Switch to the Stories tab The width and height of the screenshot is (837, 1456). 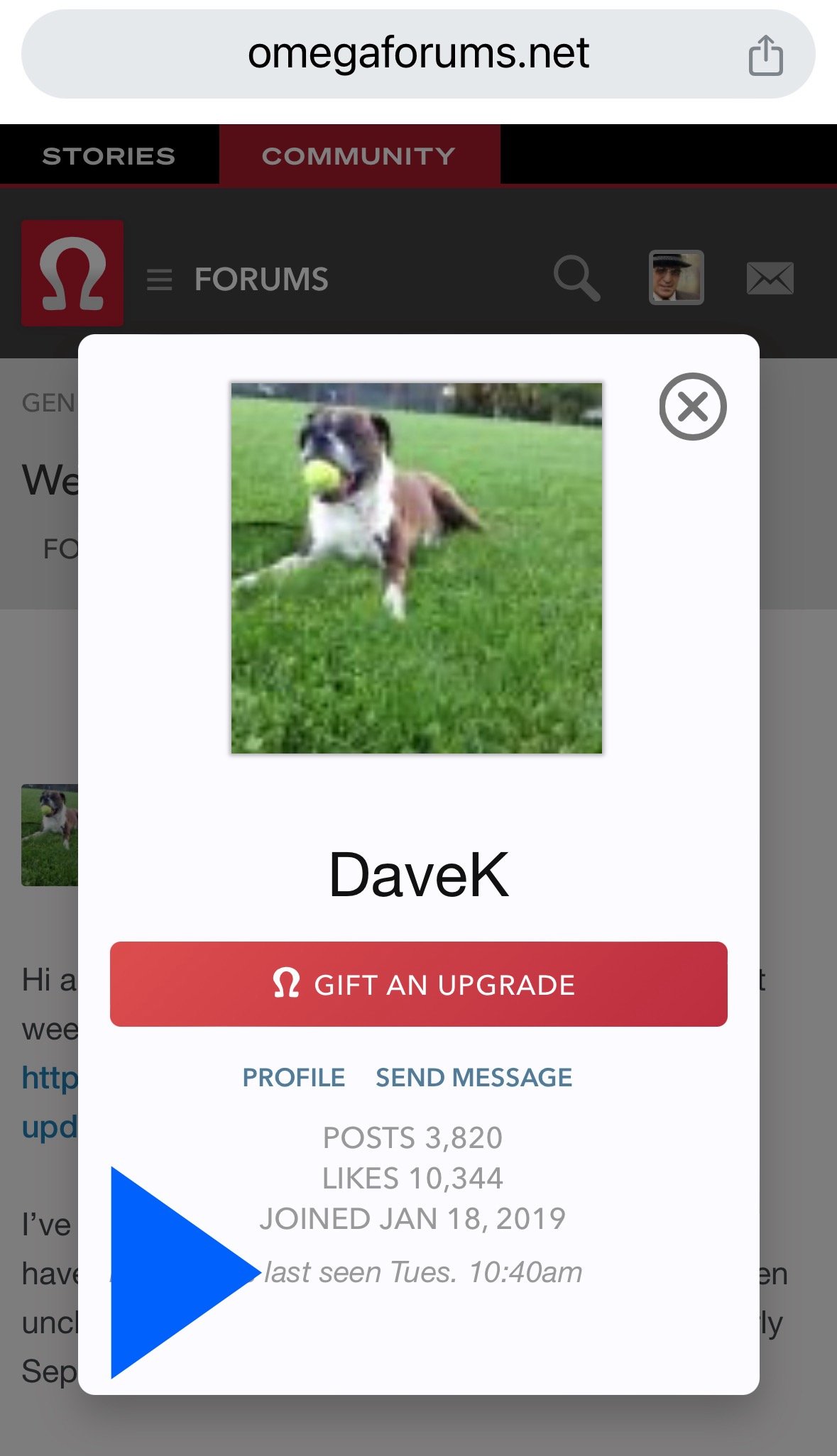[x=109, y=155]
